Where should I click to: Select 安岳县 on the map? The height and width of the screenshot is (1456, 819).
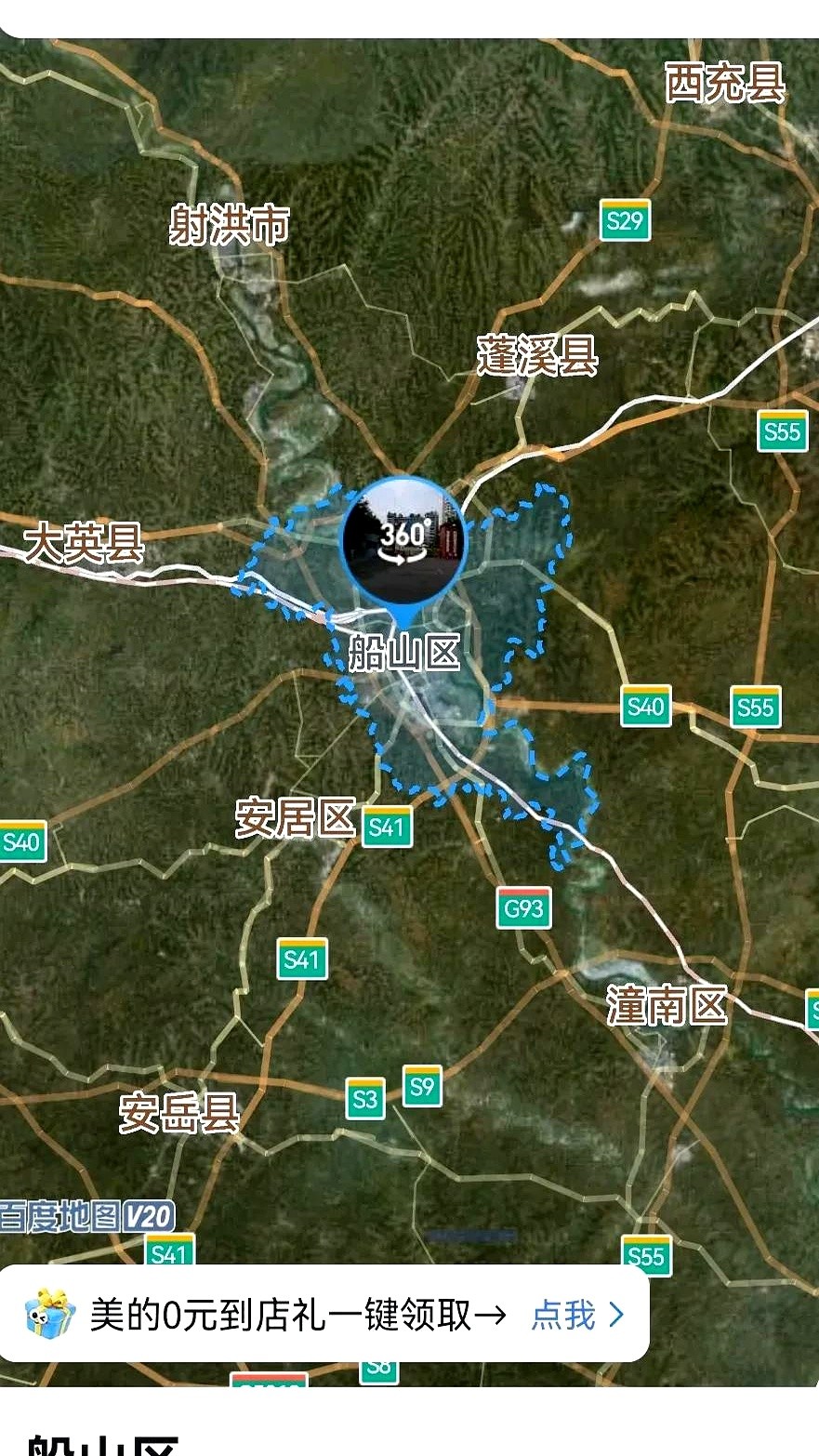(x=179, y=1113)
